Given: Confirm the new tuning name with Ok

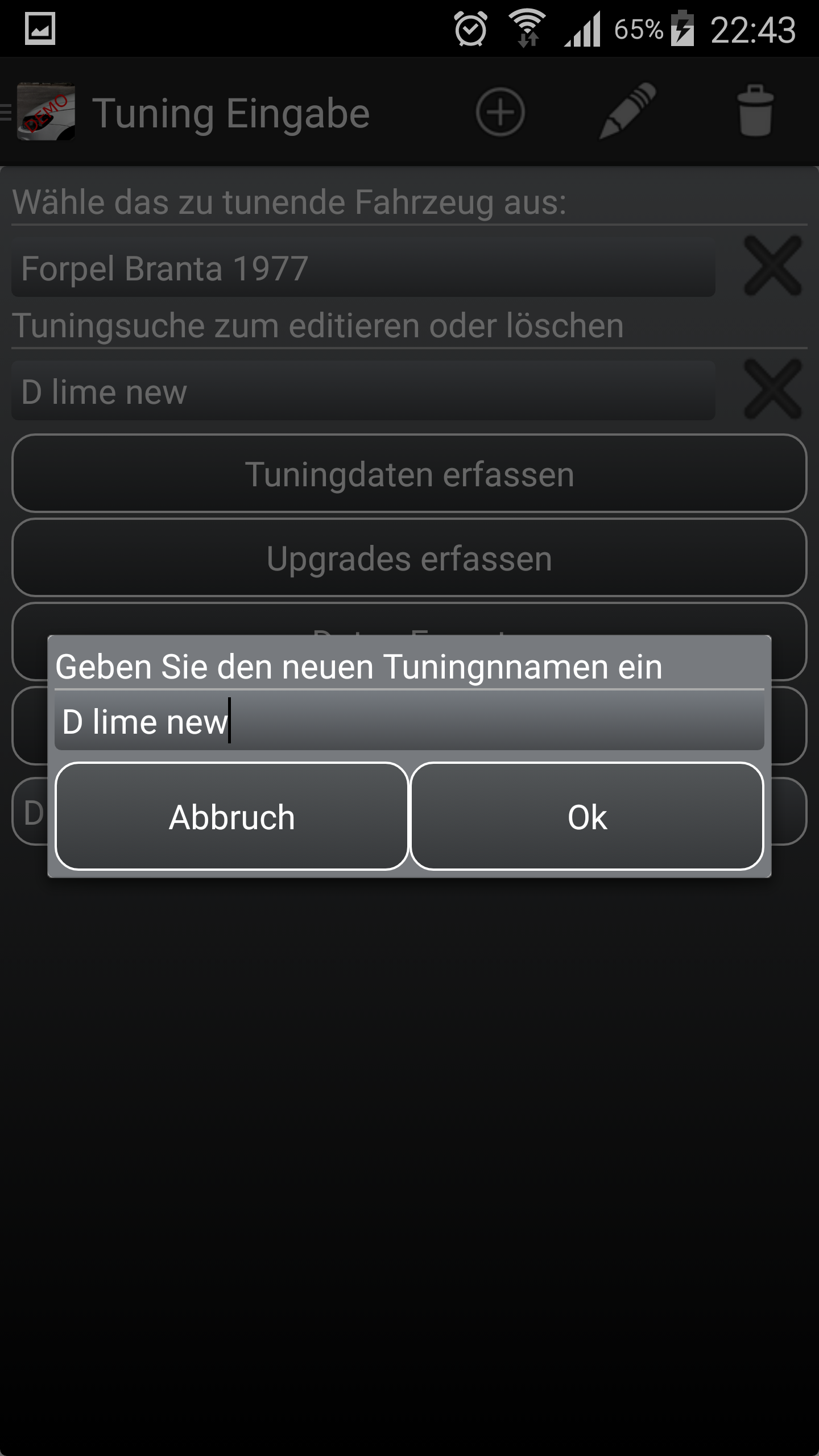Looking at the screenshot, I should [587, 816].
